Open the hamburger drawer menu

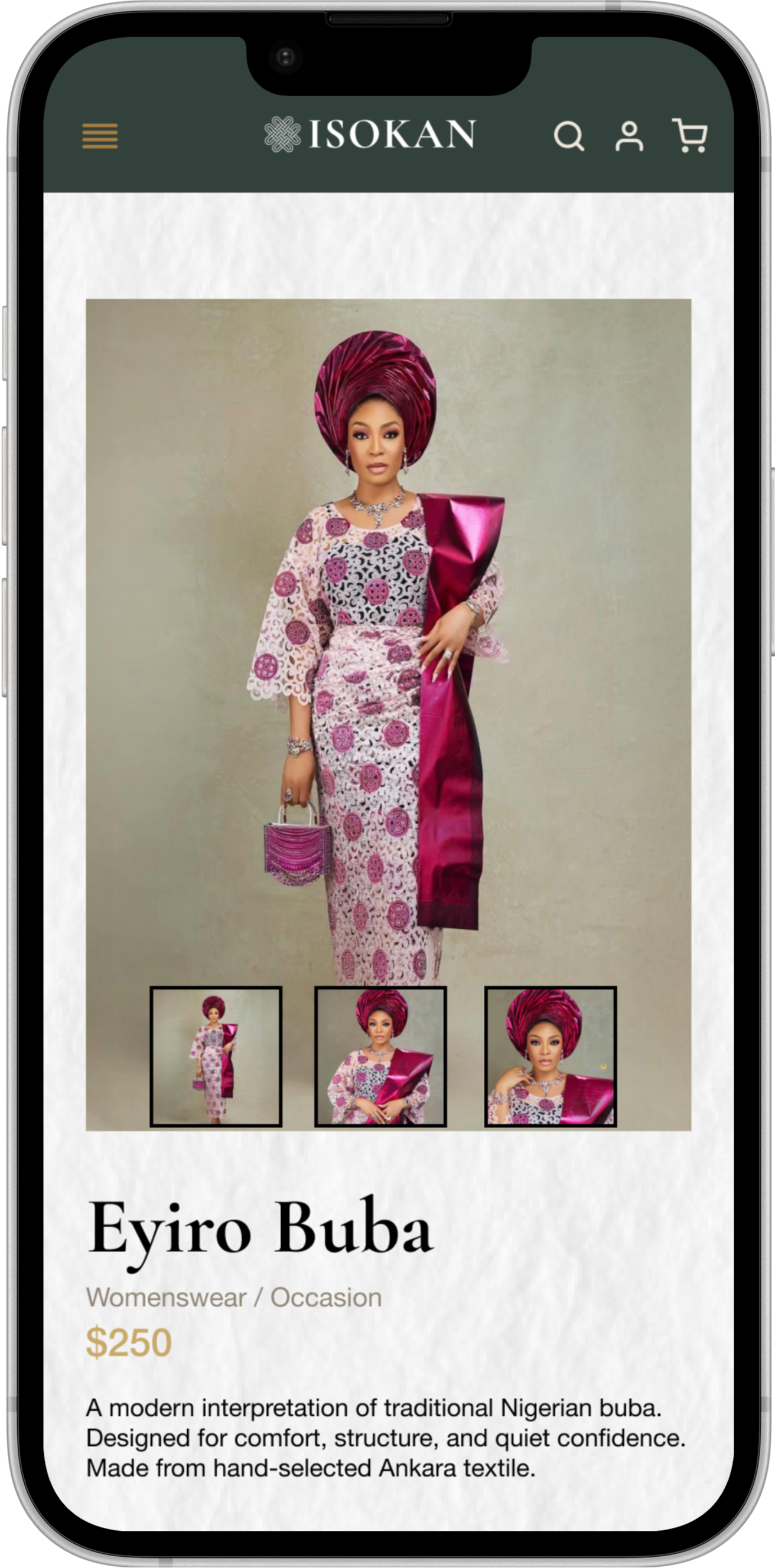100,136
